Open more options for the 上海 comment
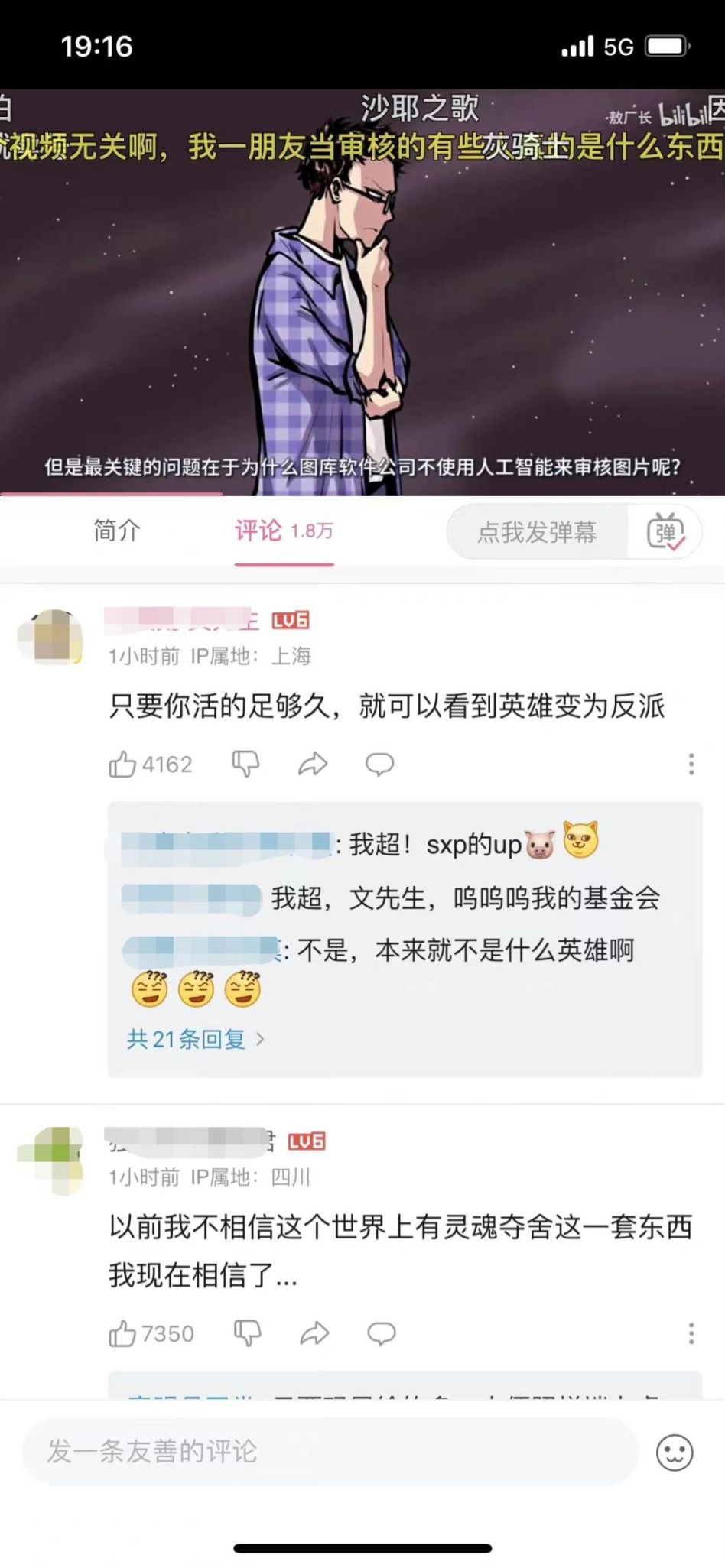The image size is (725, 1568). 691,764
